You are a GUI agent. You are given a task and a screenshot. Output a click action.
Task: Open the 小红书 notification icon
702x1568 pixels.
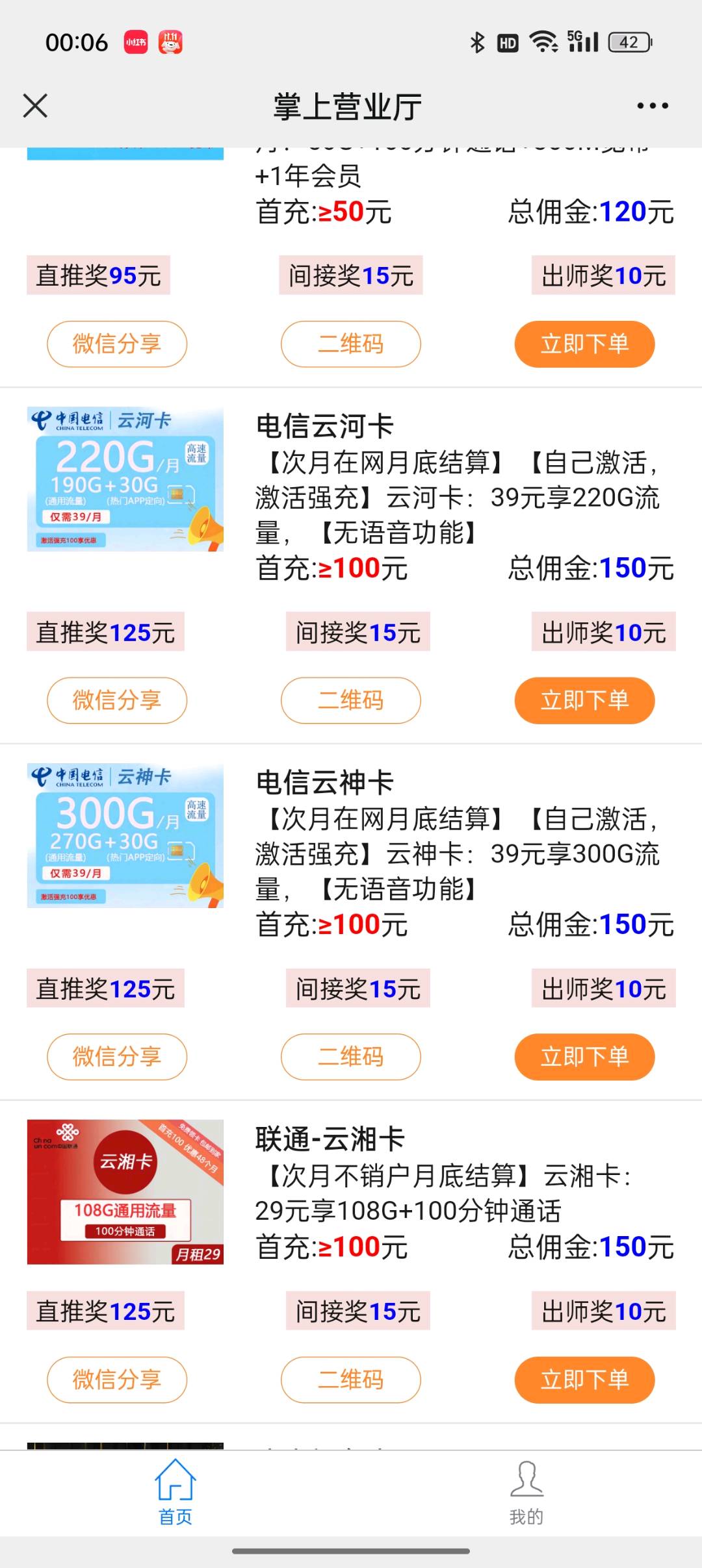click(135, 43)
